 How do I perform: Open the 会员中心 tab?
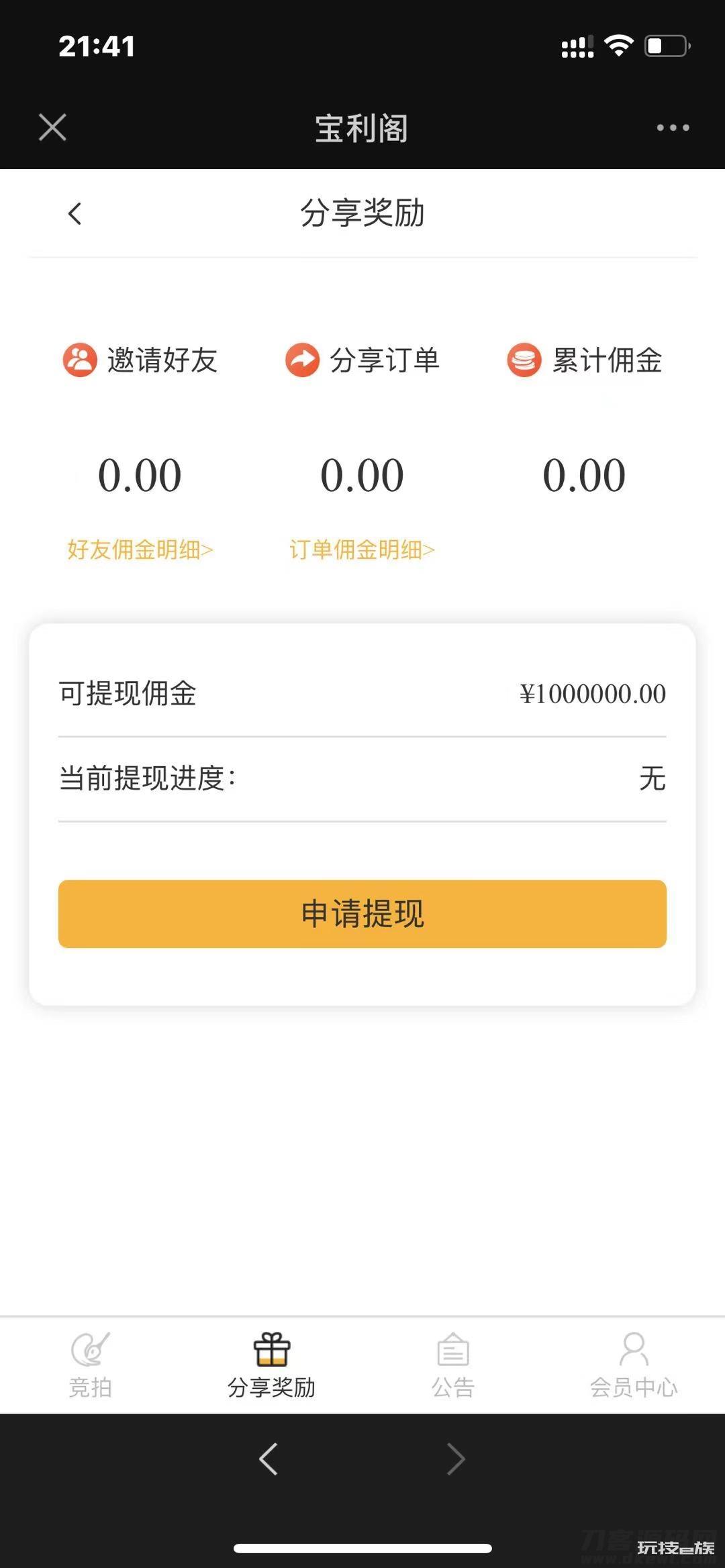click(634, 1365)
